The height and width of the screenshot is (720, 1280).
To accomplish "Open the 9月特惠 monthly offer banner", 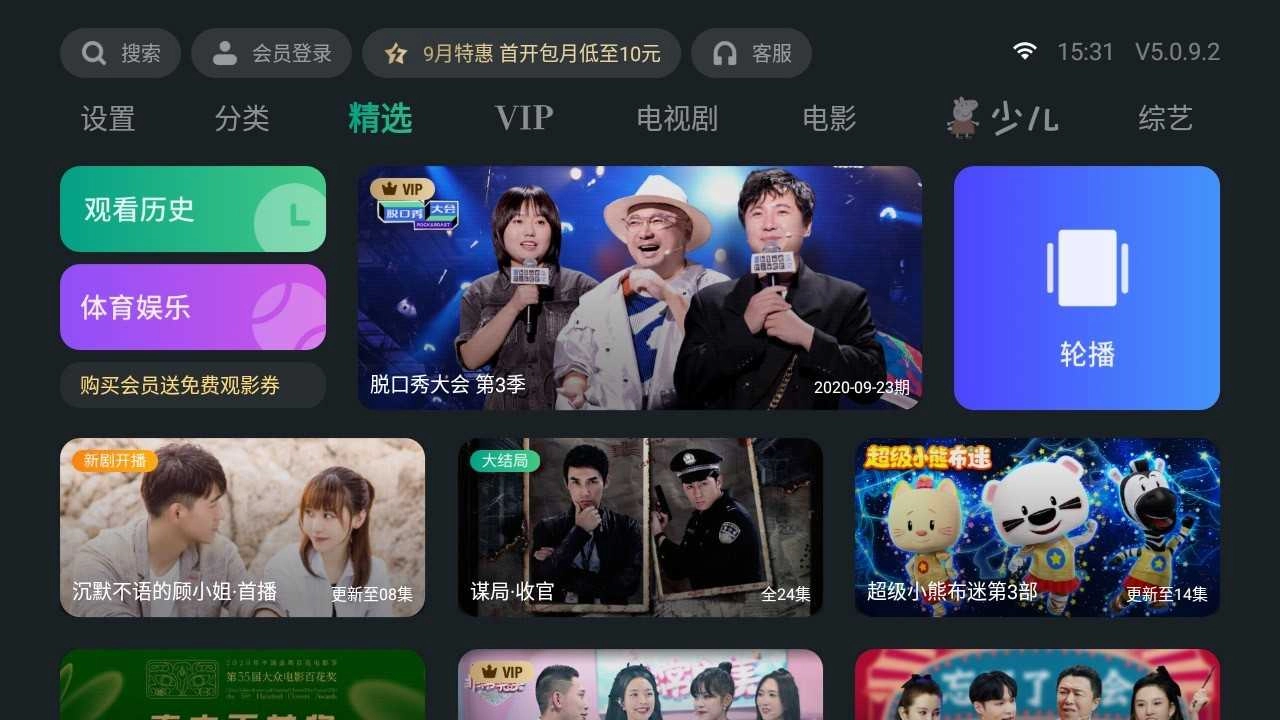I will (x=521, y=53).
